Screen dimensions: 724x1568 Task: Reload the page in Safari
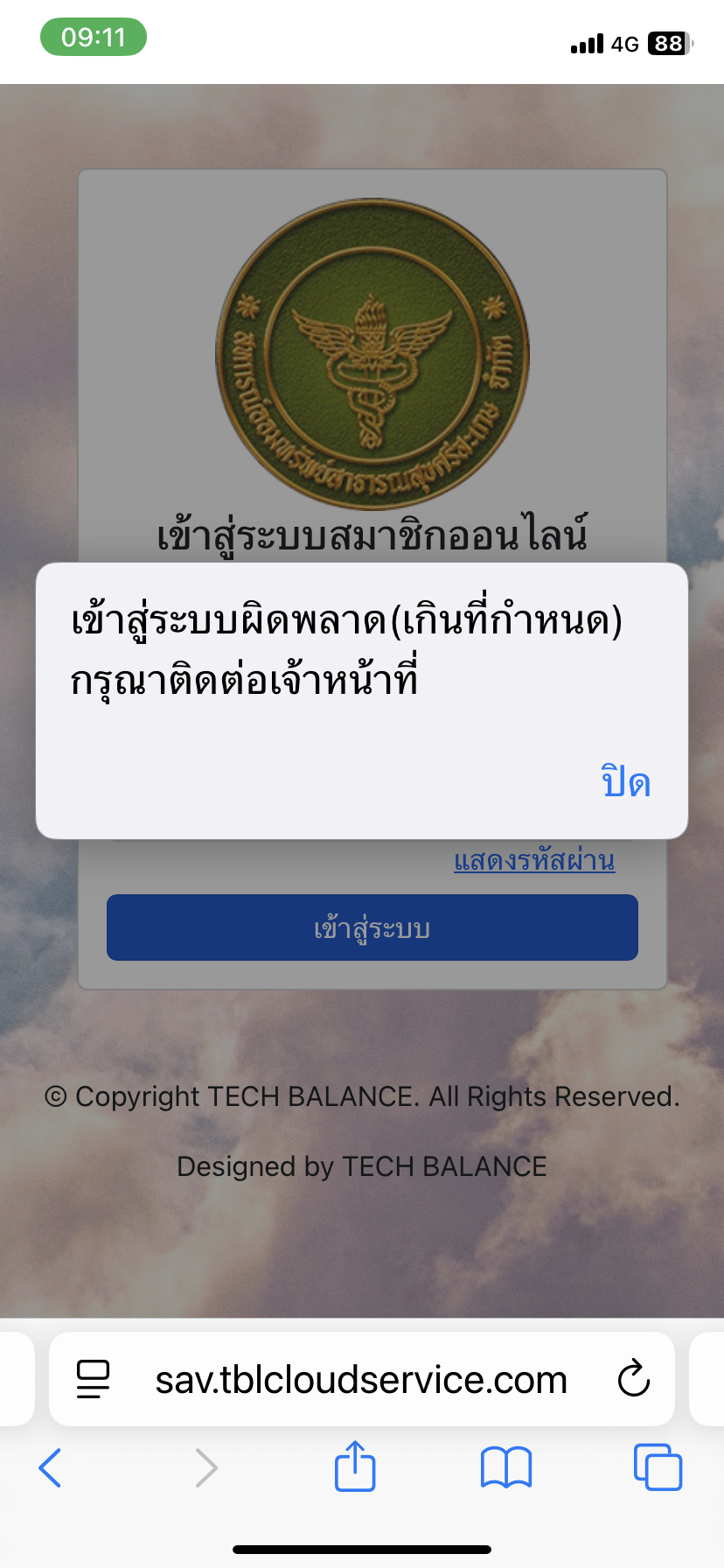click(633, 1380)
